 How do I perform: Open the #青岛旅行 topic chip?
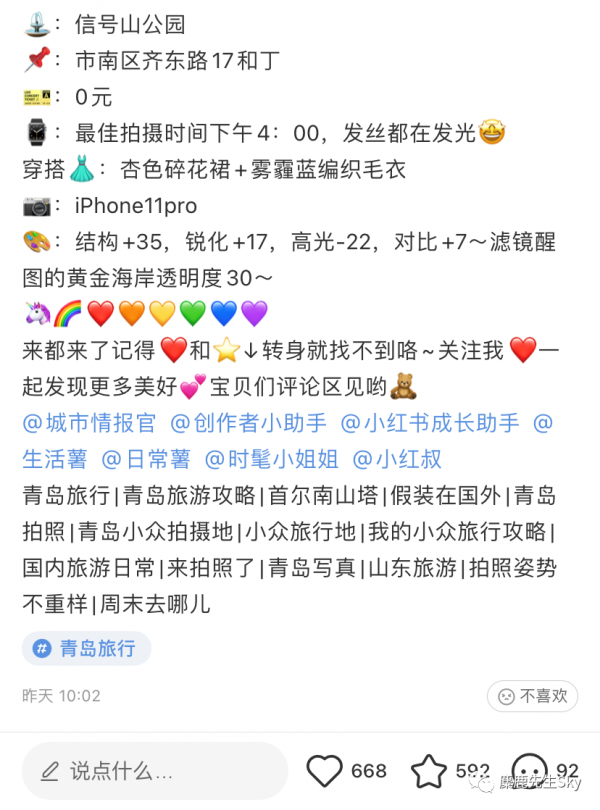(x=86, y=648)
